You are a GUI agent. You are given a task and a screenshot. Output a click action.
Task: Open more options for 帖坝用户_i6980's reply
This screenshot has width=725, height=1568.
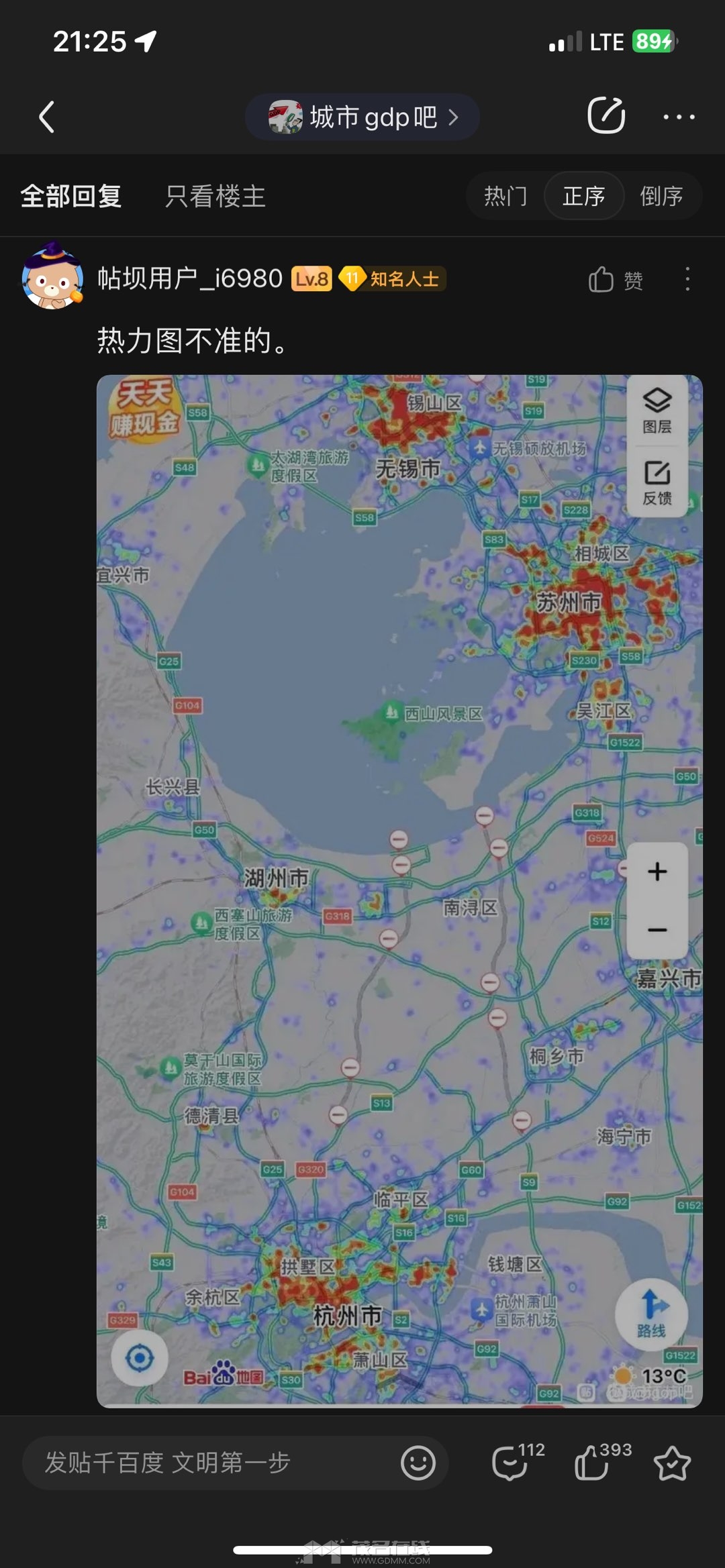click(687, 279)
